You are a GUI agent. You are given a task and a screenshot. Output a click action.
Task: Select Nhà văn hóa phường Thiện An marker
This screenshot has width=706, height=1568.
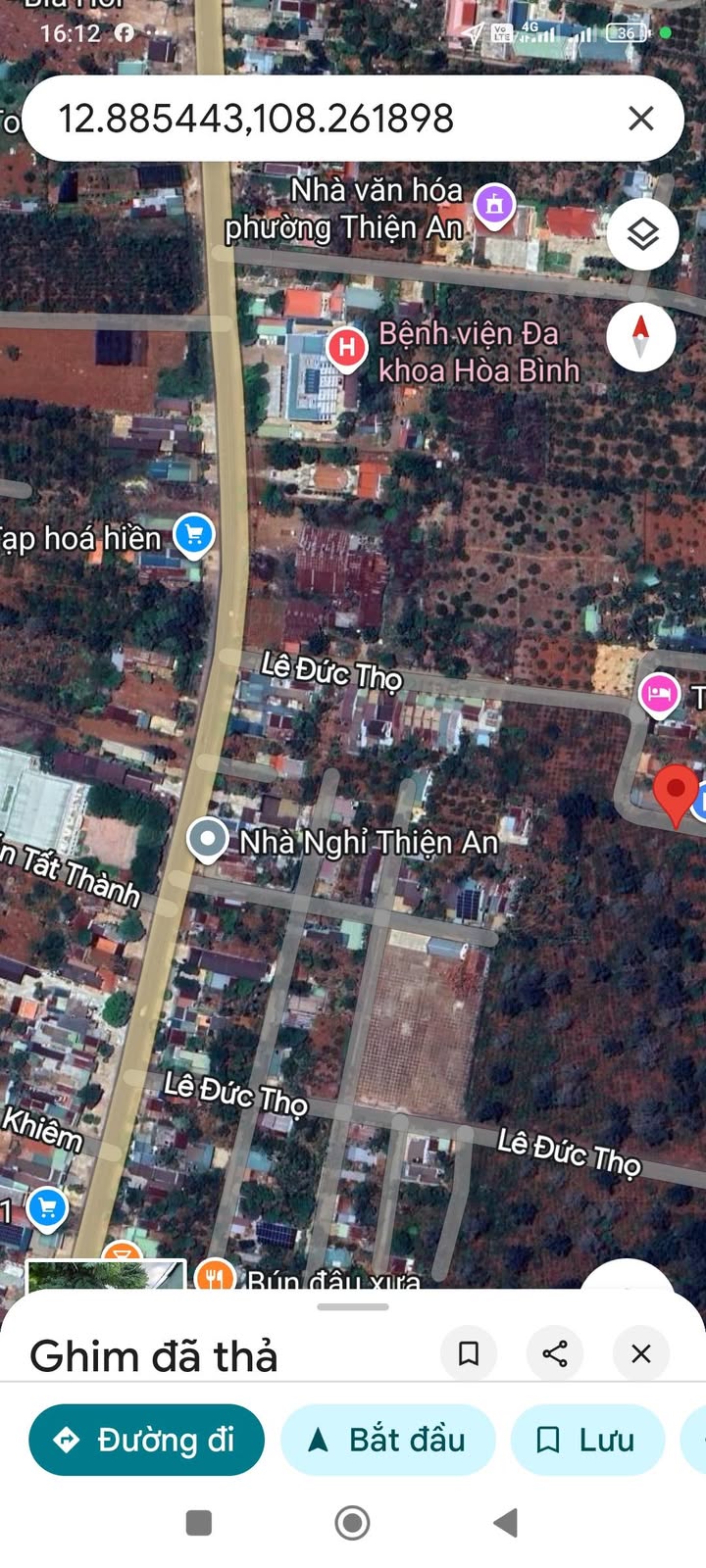coord(494,206)
